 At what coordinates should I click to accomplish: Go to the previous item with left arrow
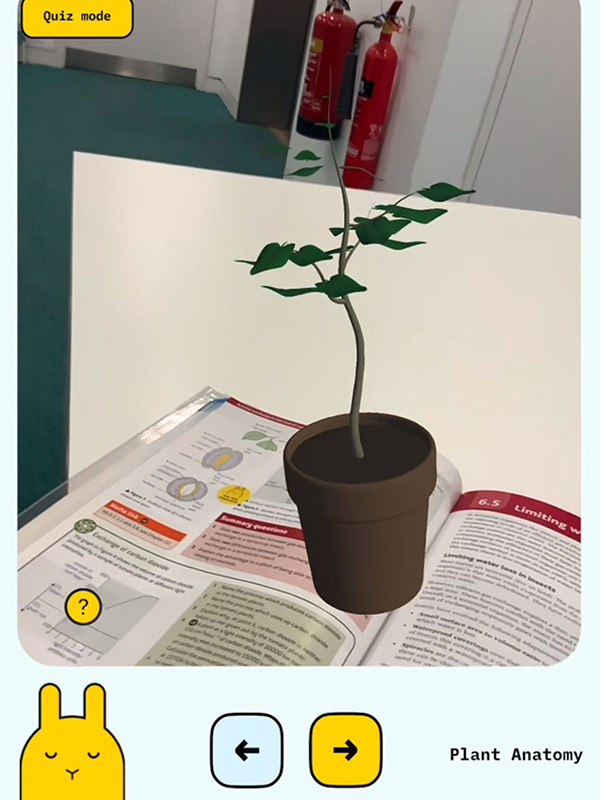[246, 750]
